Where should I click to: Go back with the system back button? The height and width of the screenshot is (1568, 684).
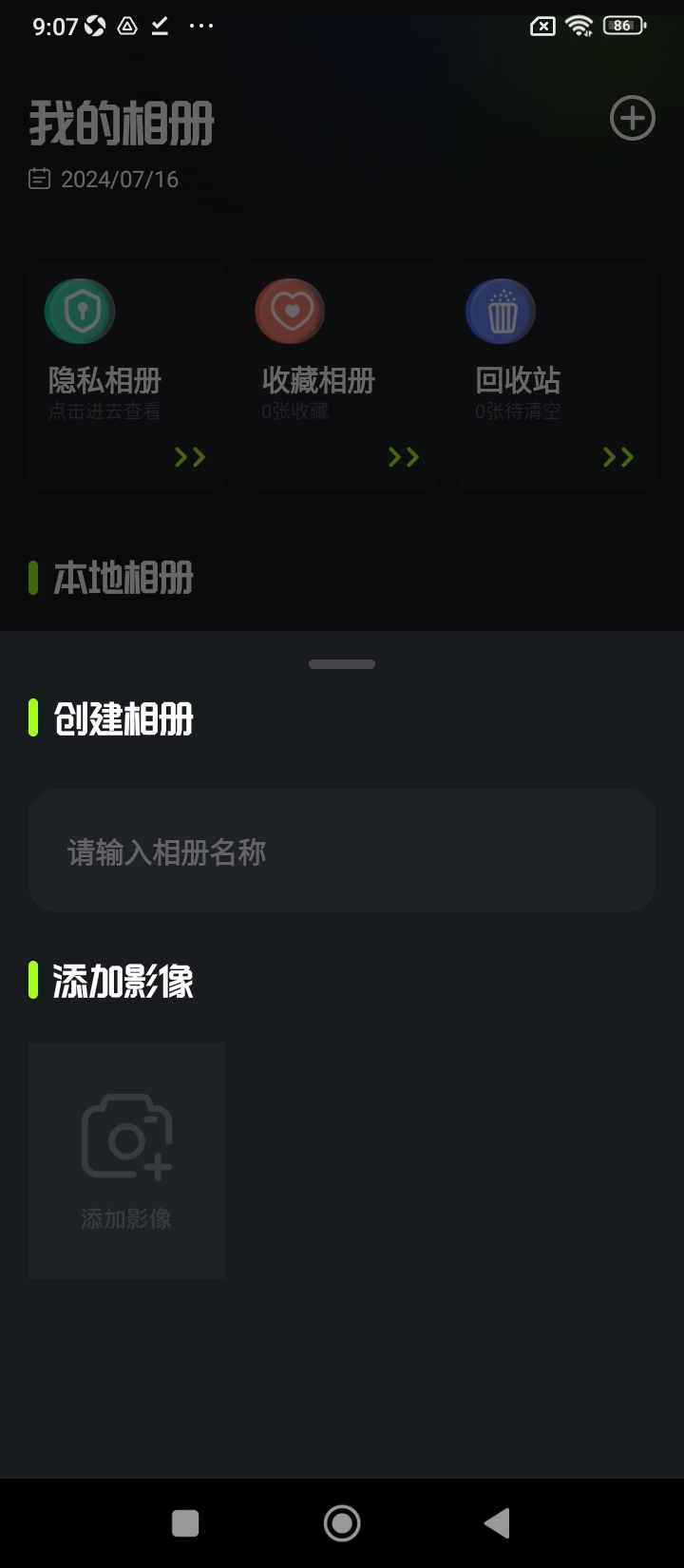[x=497, y=1523]
